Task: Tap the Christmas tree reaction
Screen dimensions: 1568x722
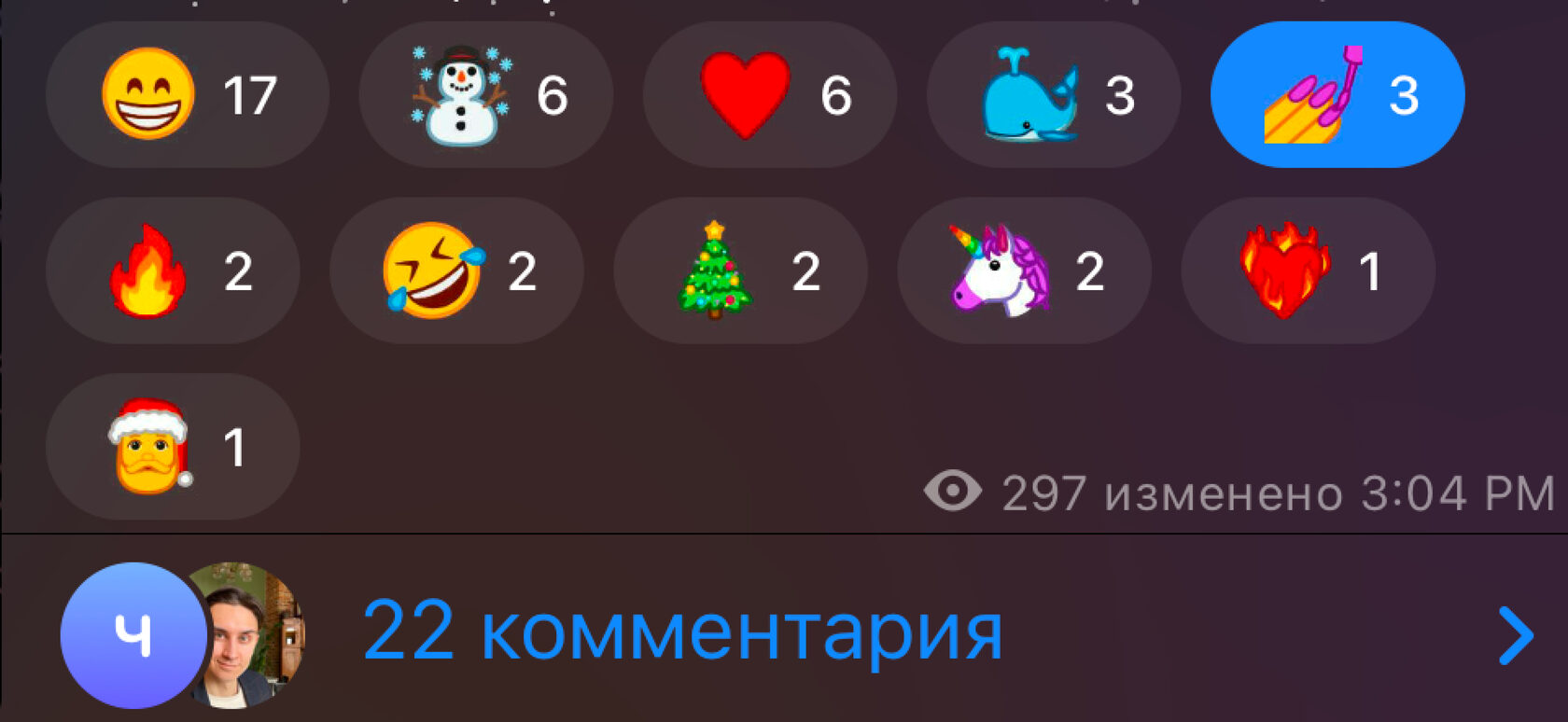Action: [740, 271]
